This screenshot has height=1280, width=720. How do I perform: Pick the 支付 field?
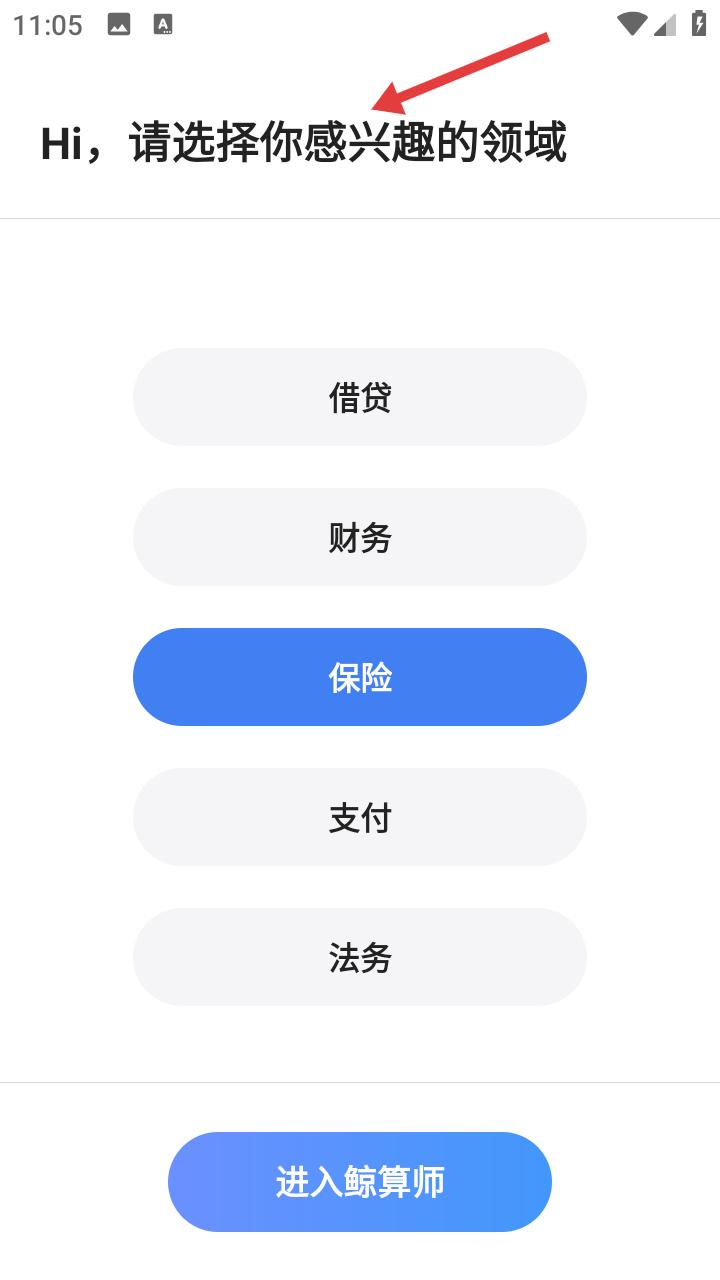[x=360, y=817]
